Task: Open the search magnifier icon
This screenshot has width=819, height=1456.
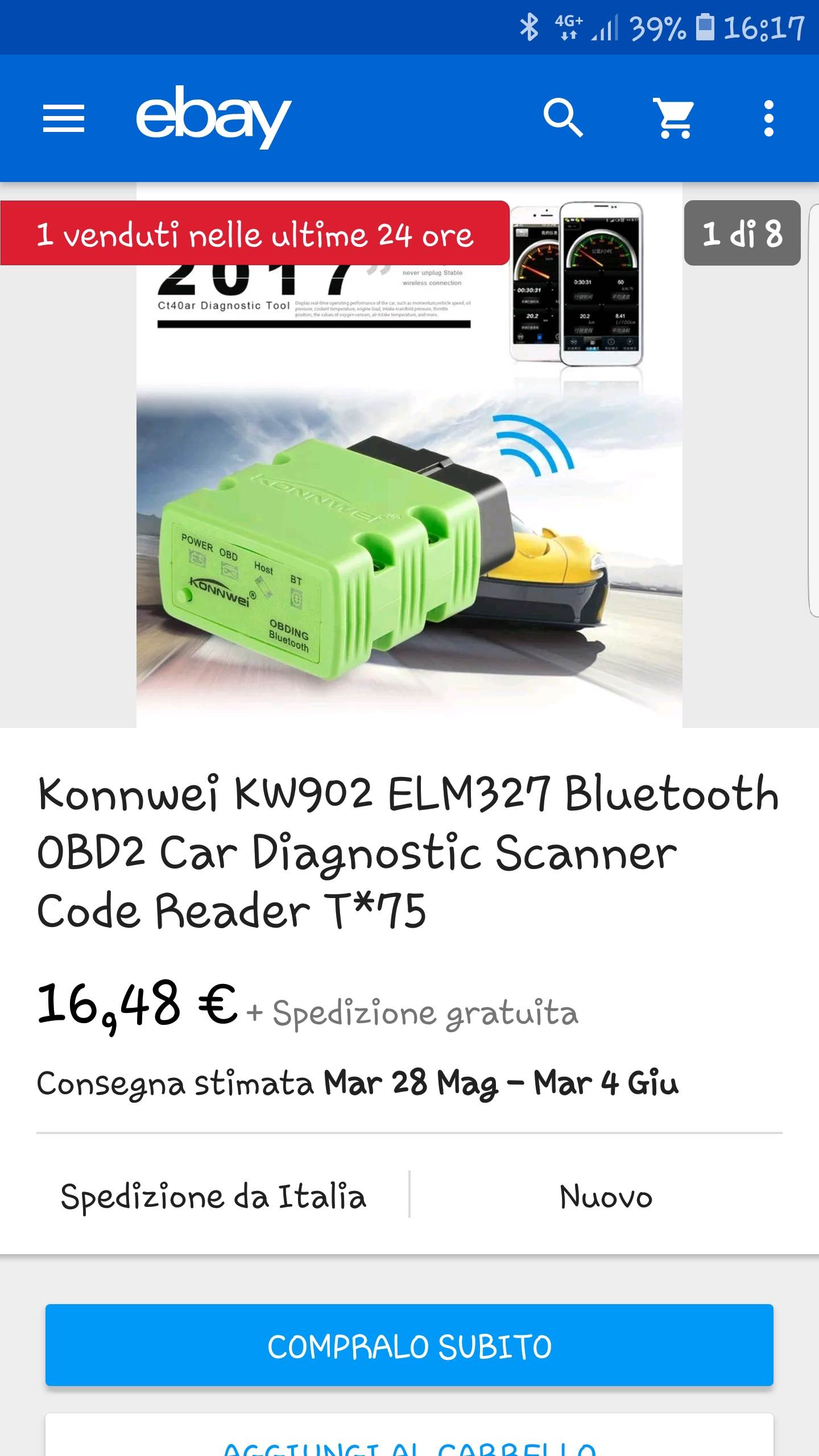Action: (x=563, y=118)
